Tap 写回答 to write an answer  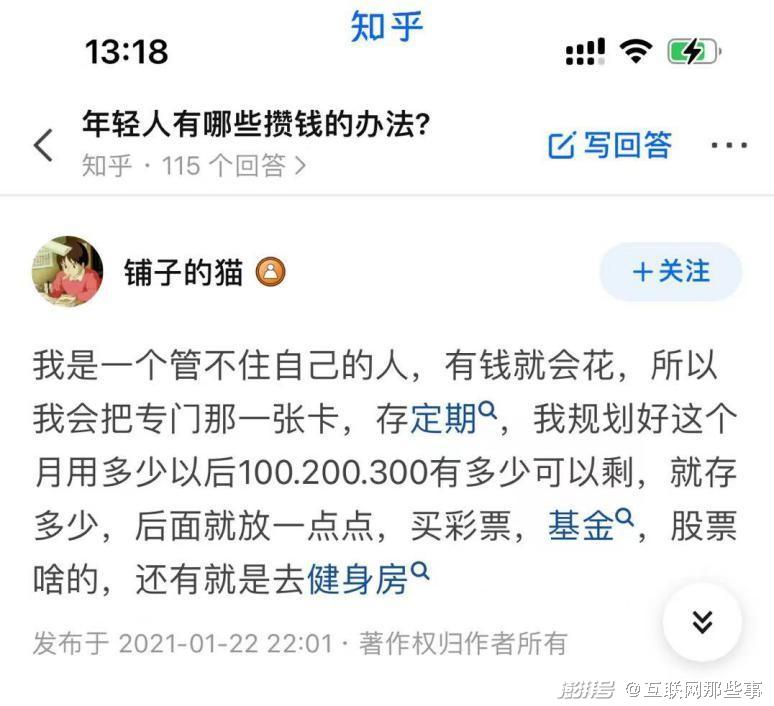click(610, 145)
